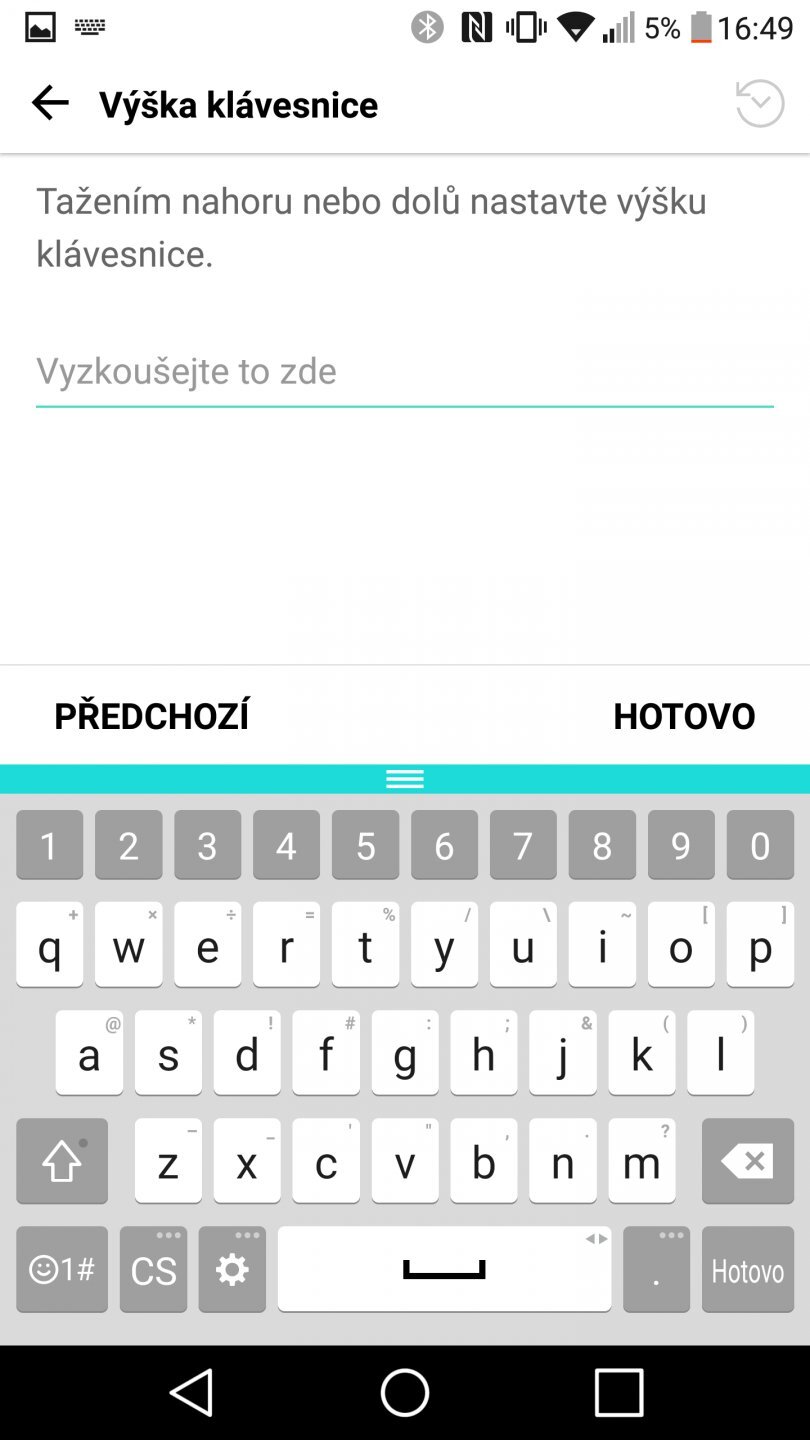Tap PŘEDCHOZÍ to go back a step
Viewport: 810px width, 1440px height.
(151, 715)
